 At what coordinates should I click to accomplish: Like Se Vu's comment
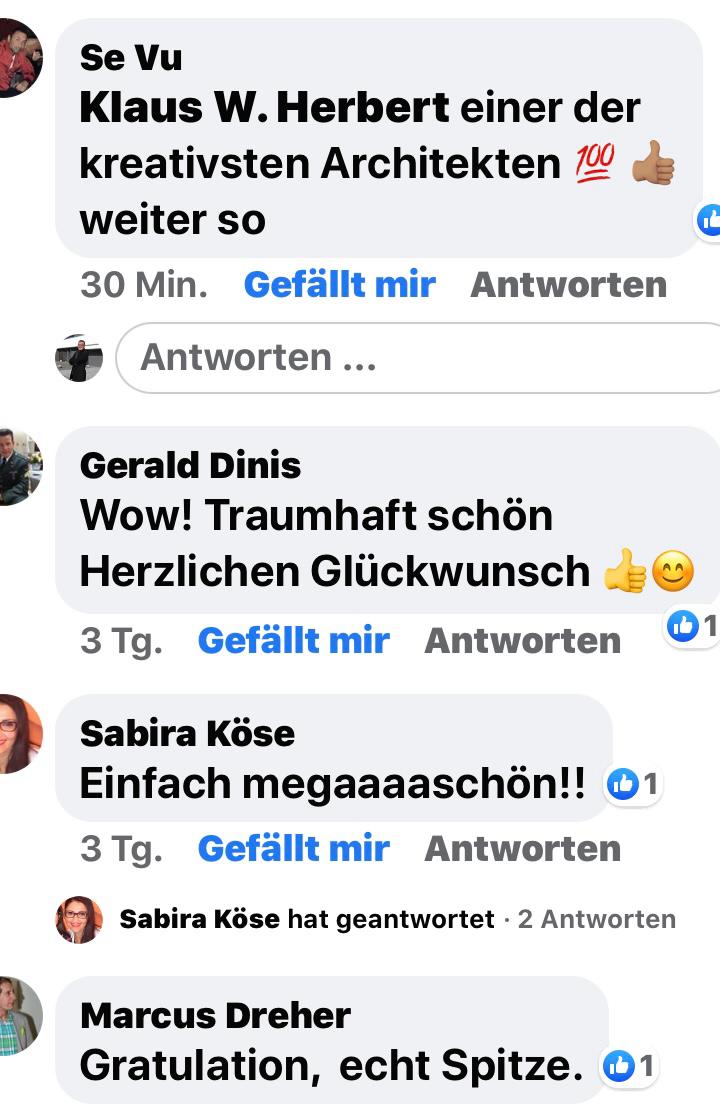[x=339, y=285]
